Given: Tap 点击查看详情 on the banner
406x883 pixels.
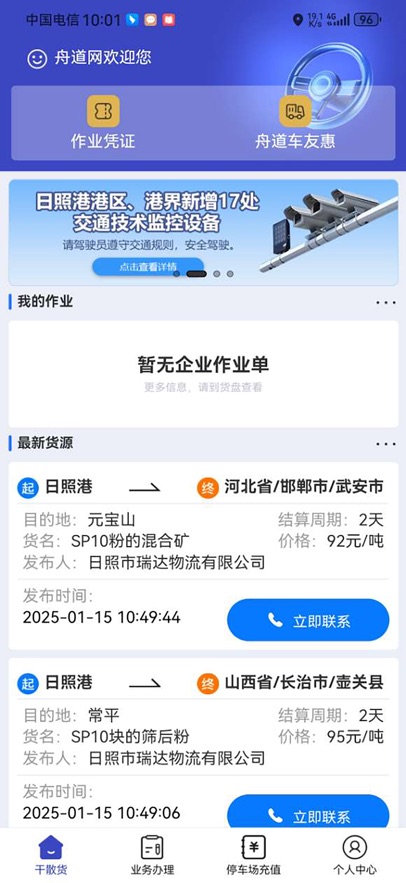Looking at the screenshot, I should coord(148,267).
